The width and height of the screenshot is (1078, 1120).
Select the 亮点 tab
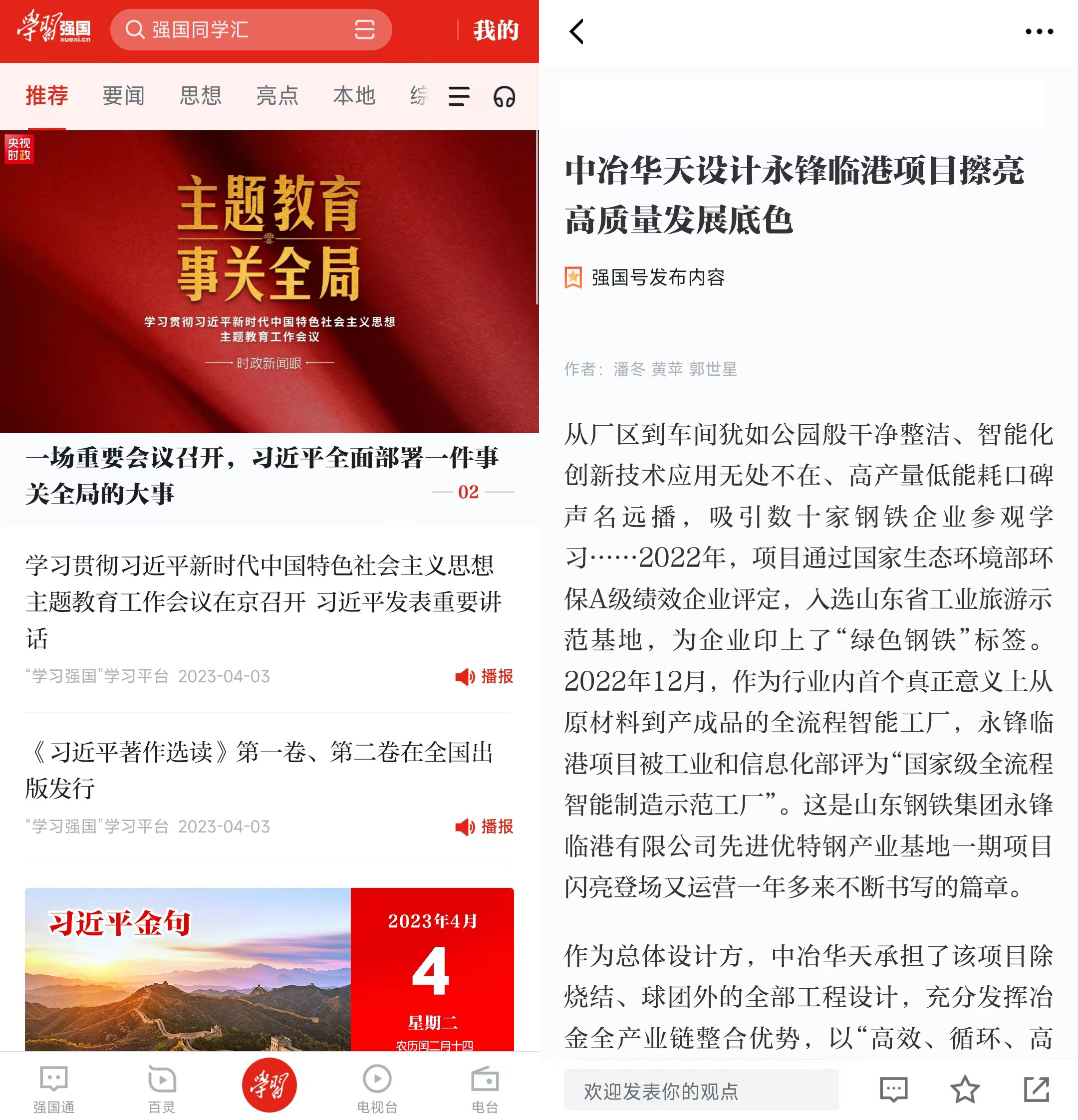click(277, 95)
